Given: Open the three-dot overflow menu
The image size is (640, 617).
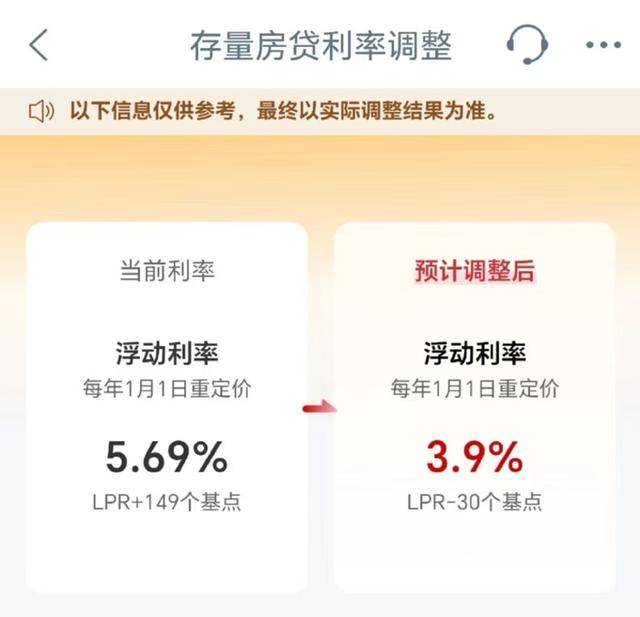Looking at the screenshot, I should (x=603, y=45).
